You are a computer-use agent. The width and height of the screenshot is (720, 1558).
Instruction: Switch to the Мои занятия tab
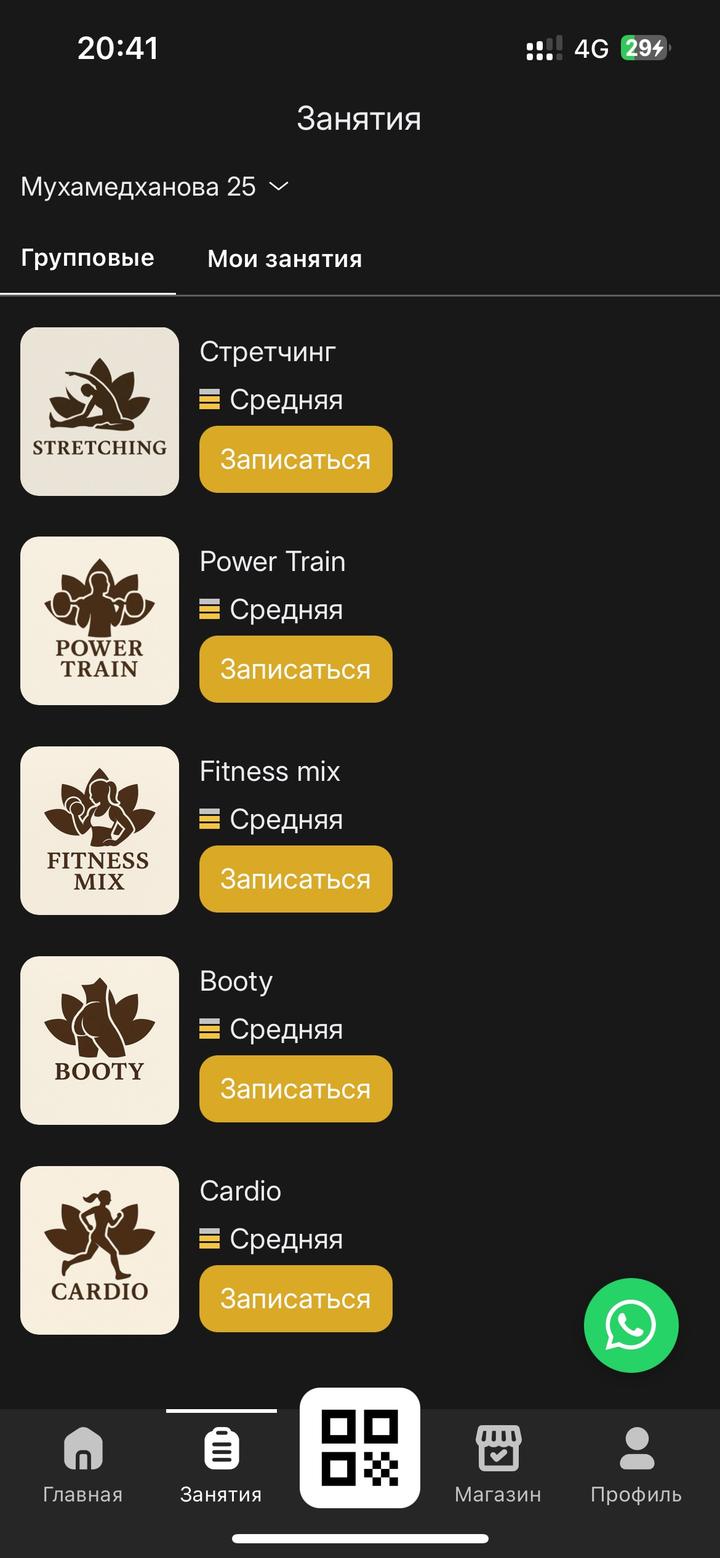pyautogui.click(x=284, y=259)
